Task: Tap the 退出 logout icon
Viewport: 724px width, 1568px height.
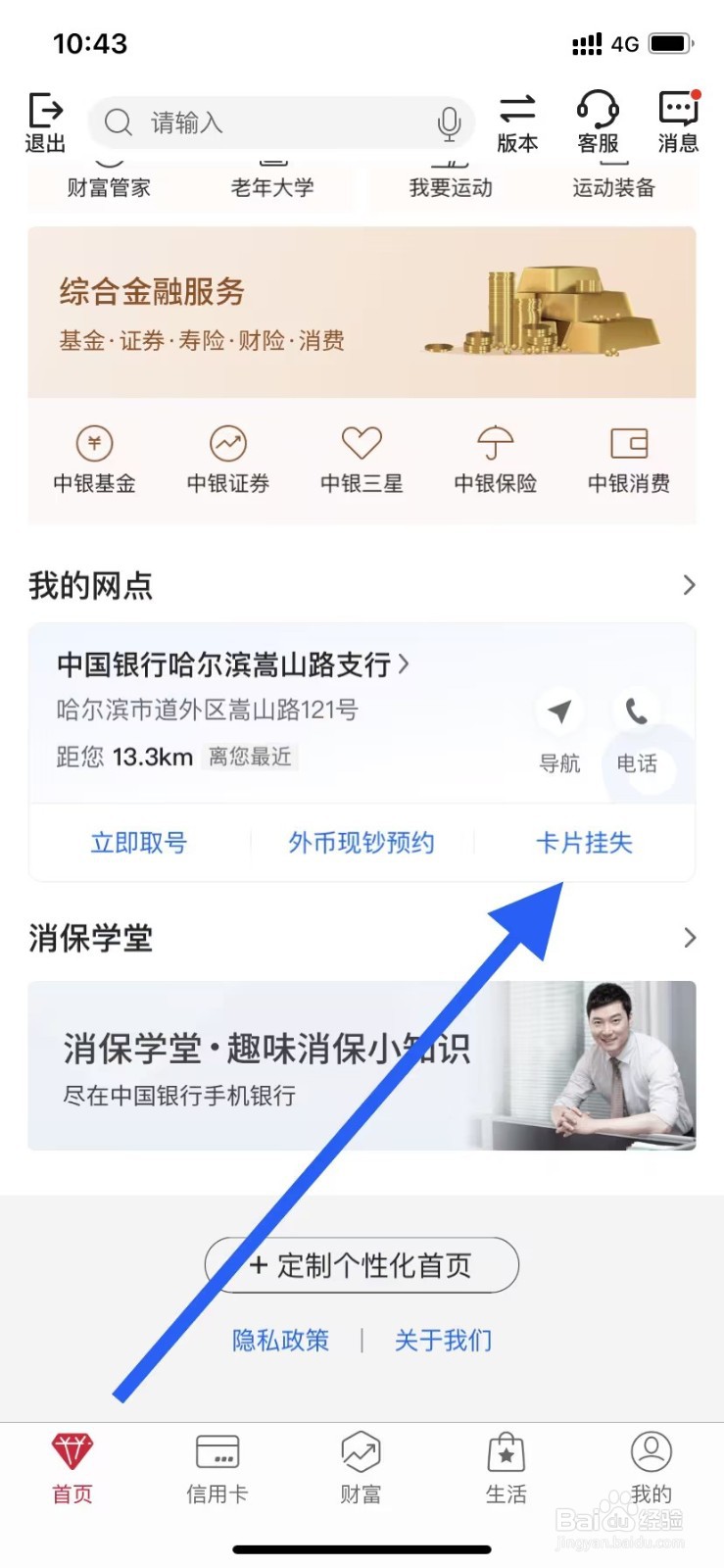Action: [44, 120]
